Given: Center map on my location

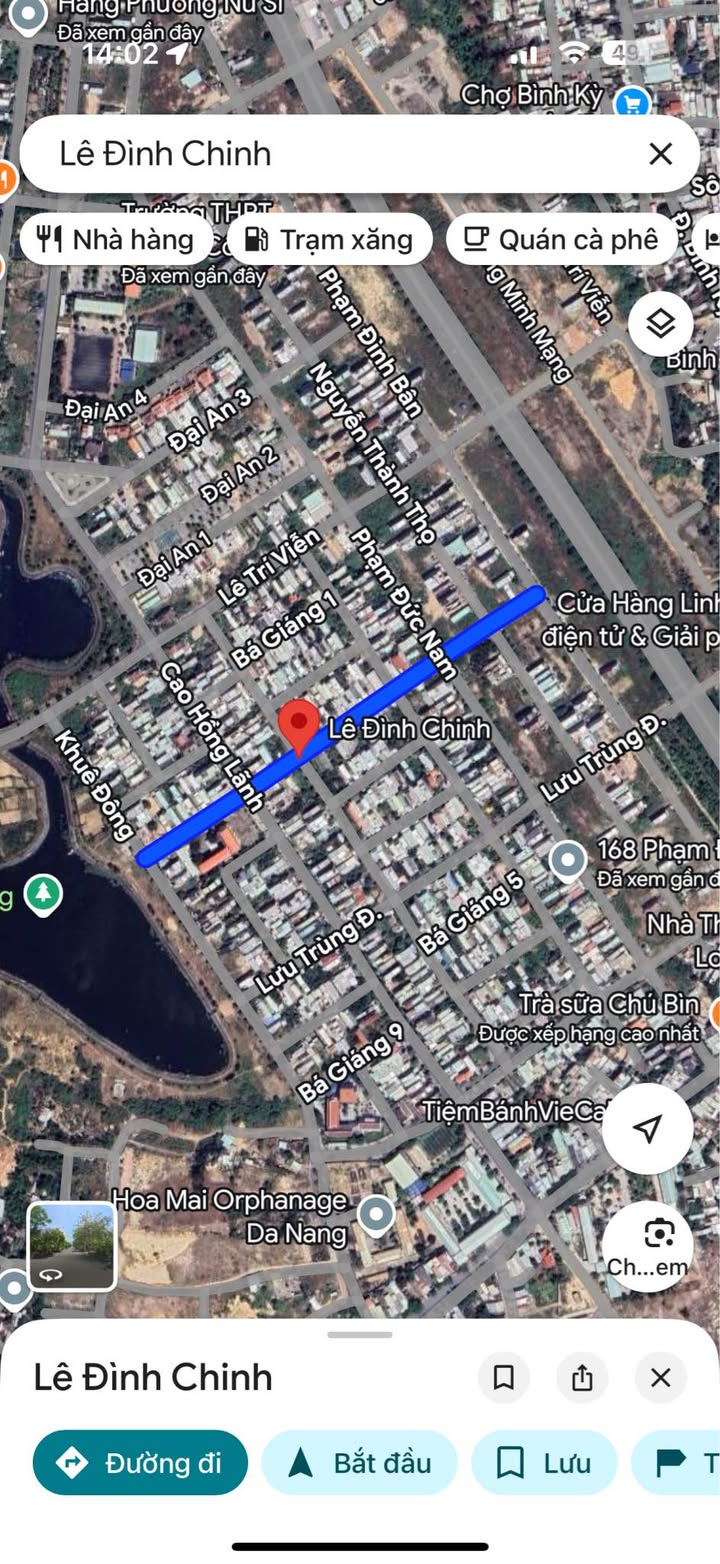Looking at the screenshot, I should pos(647,1129).
